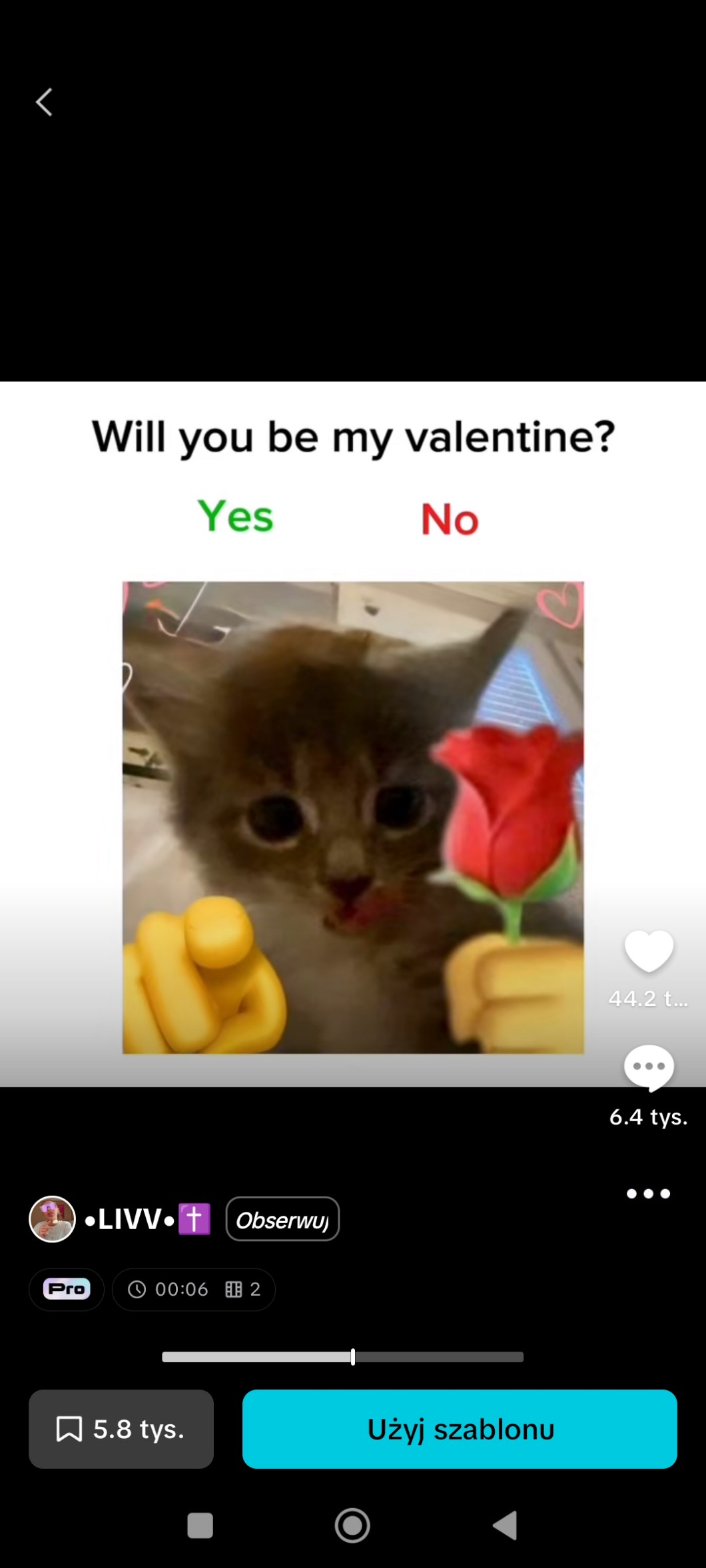This screenshot has width=706, height=1568.
Task: Open system recent apps
Action: click(x=200, y=1525)
